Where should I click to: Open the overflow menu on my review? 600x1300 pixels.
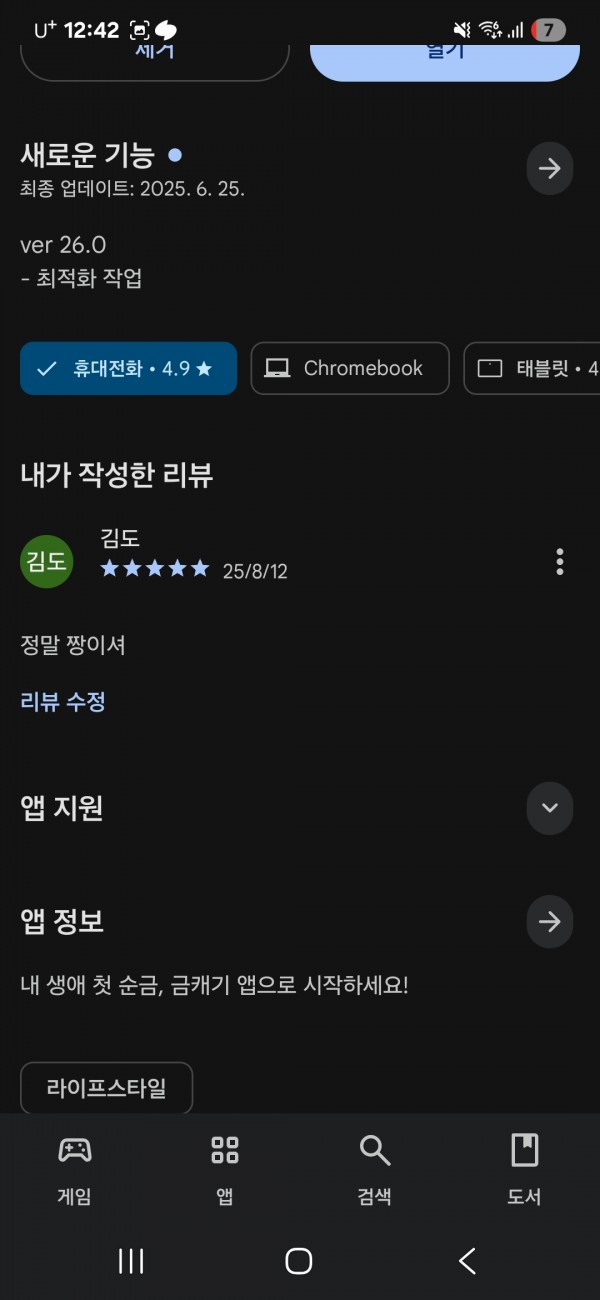click(560, 562)
